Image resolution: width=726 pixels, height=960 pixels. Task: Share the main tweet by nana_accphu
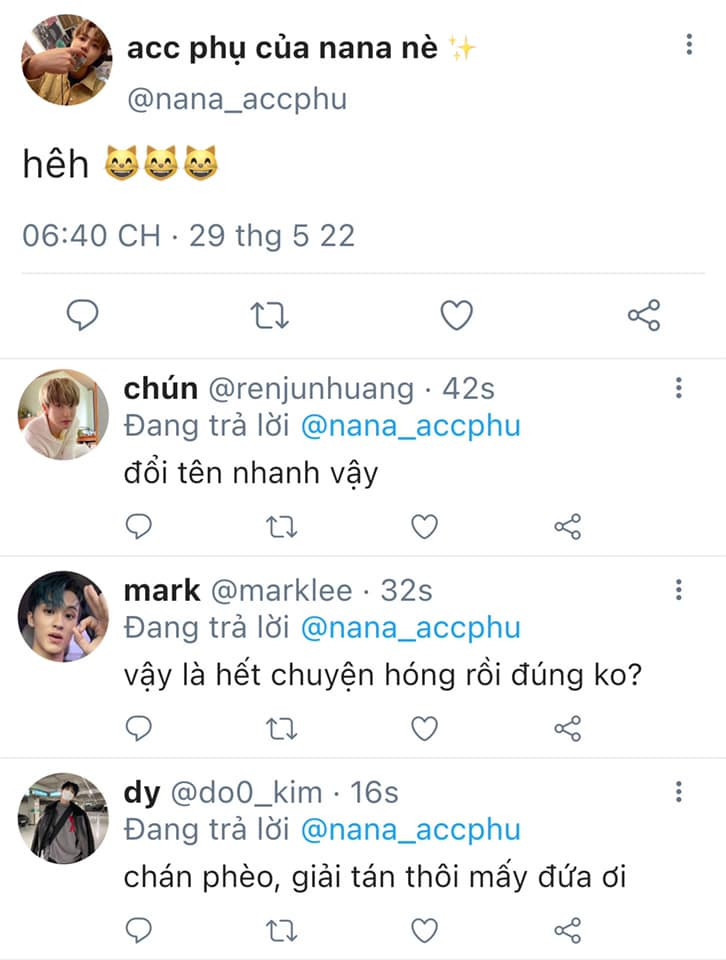[x=643, y=317]
